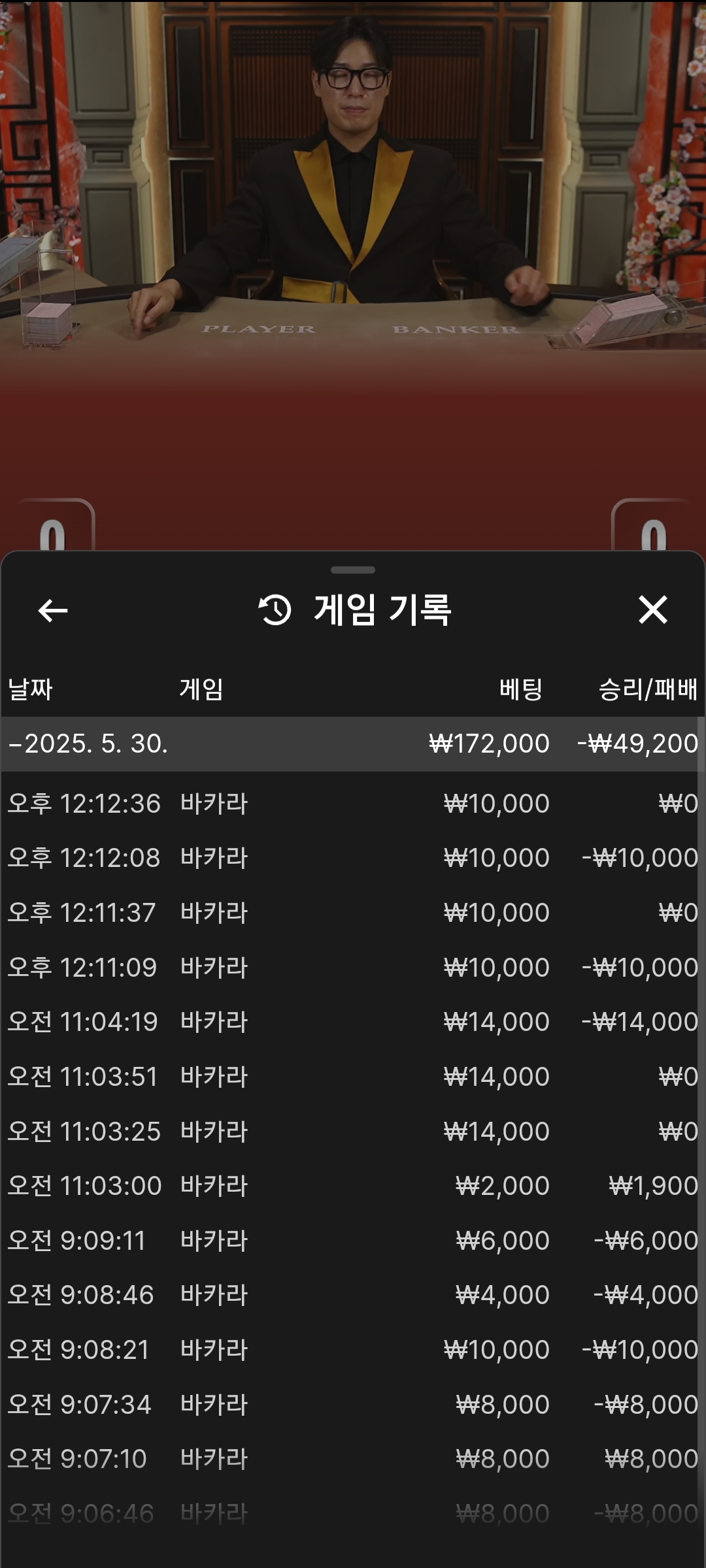Open the 오후 12:12:08 바카라 record

(x=353, y=858)
